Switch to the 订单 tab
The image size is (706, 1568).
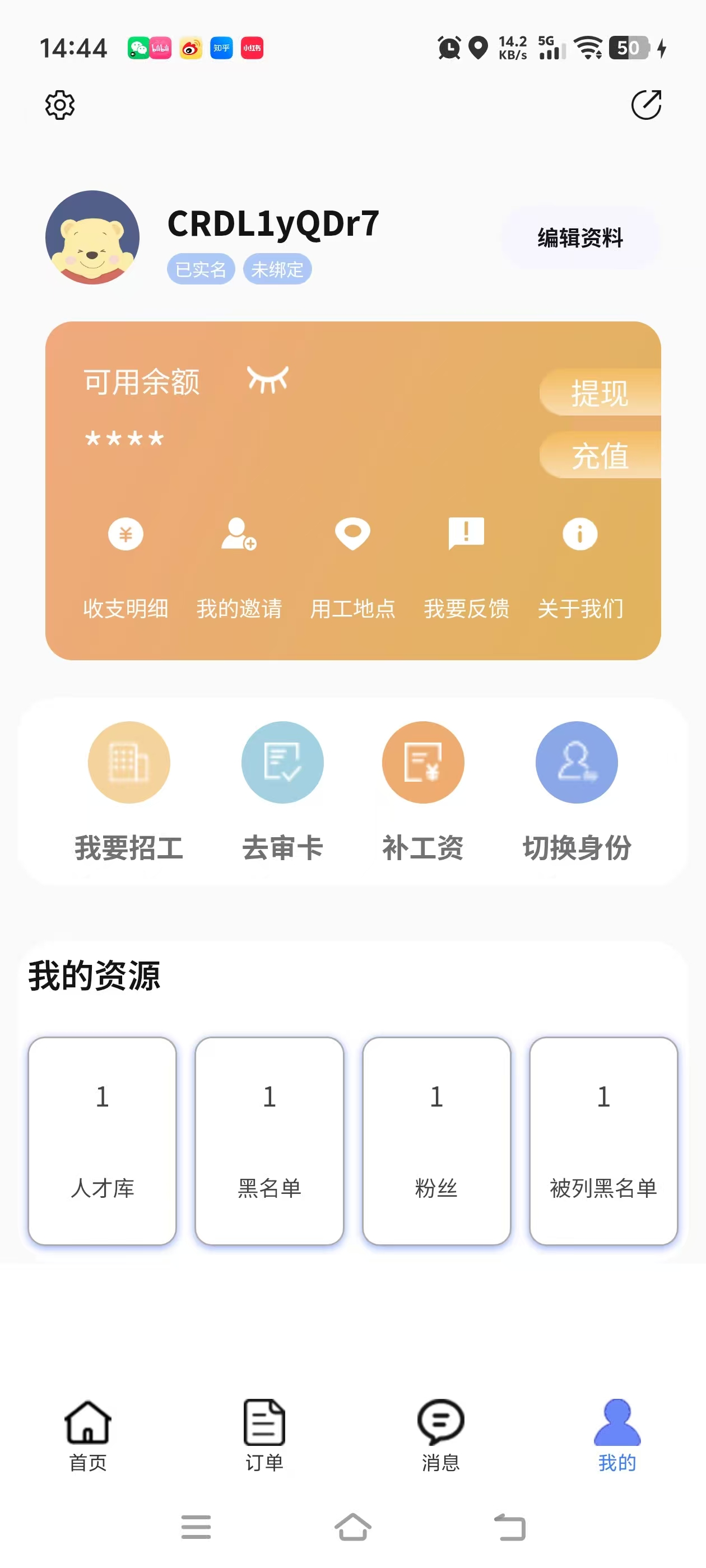click(x=264, y=1435)
